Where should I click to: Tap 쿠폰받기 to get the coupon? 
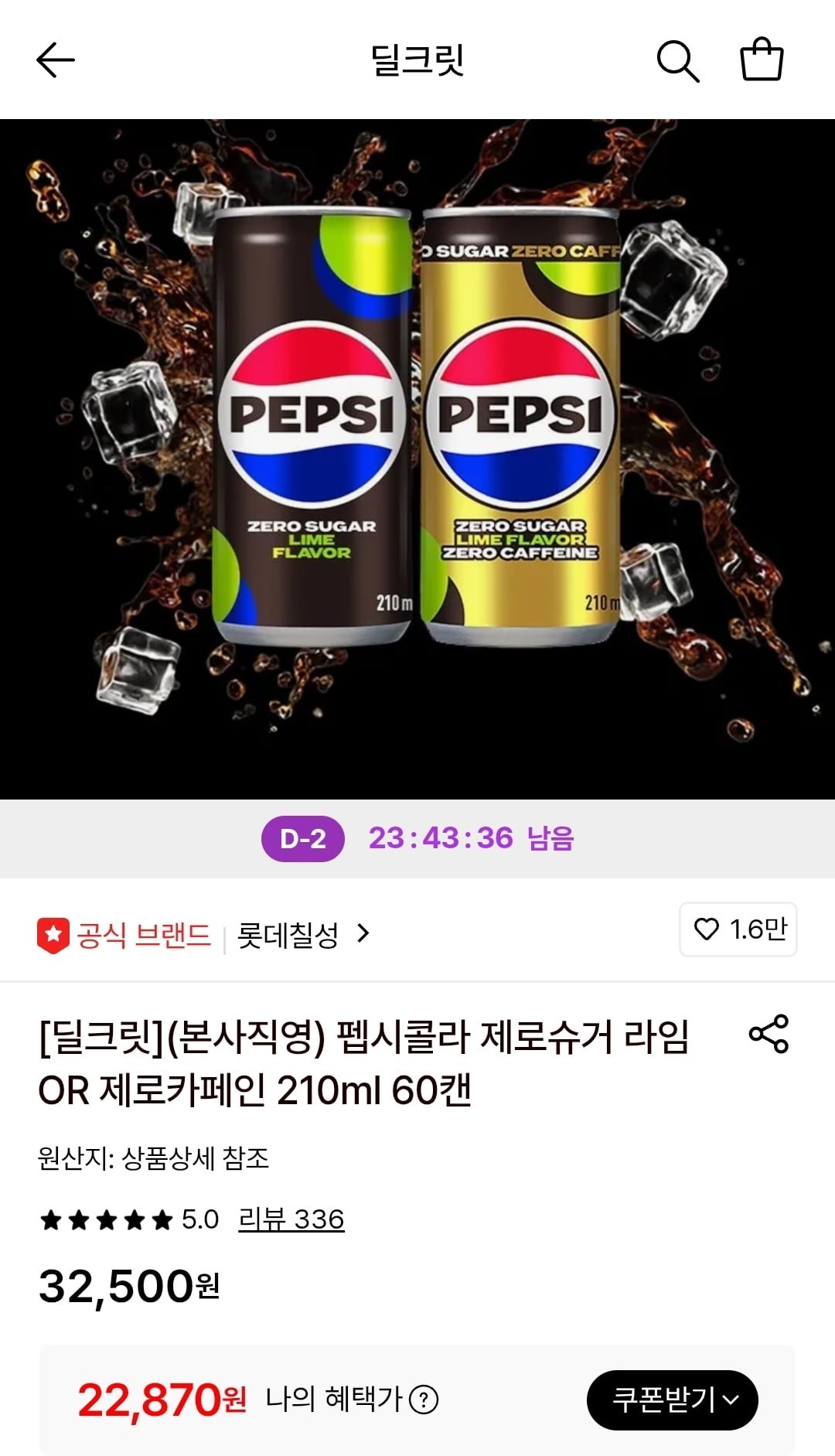click(672, 1400)
